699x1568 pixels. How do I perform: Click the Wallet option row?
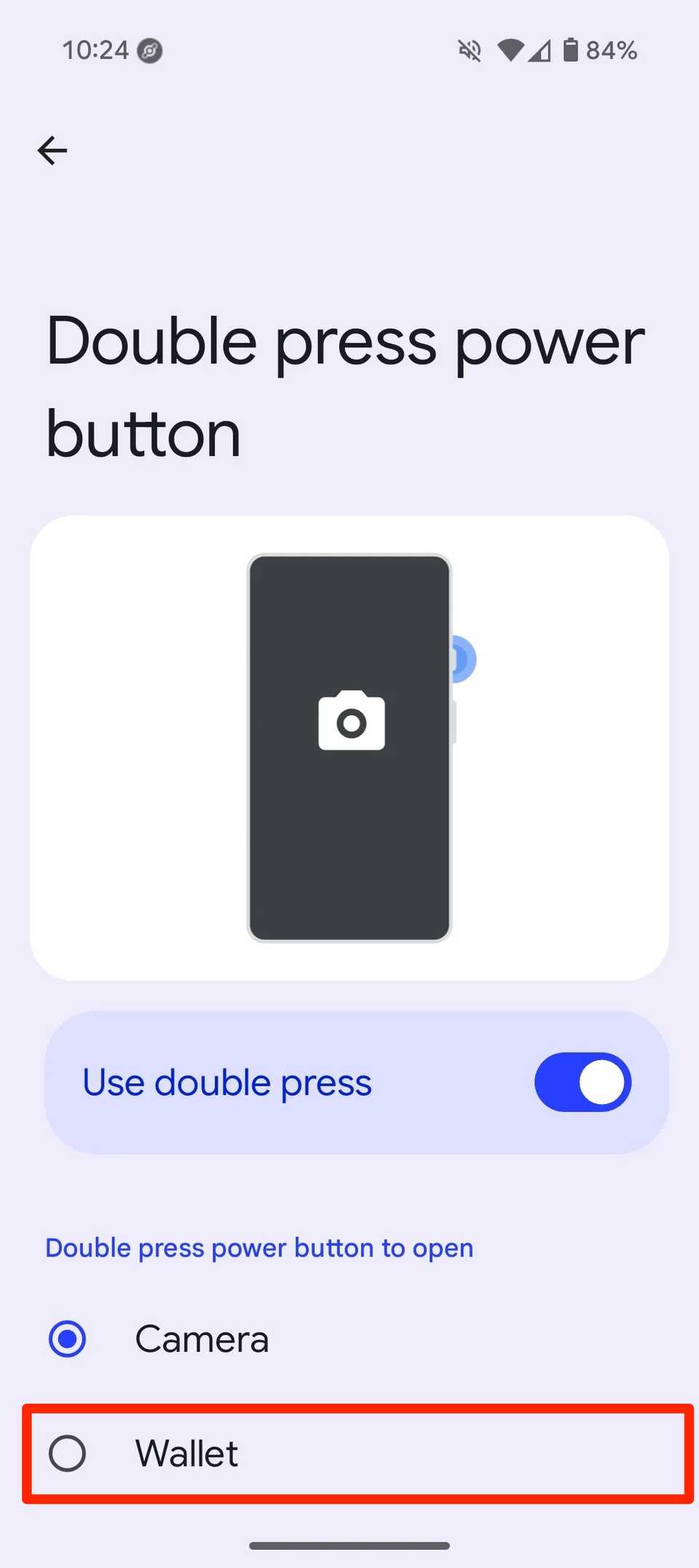(349, 1452)
